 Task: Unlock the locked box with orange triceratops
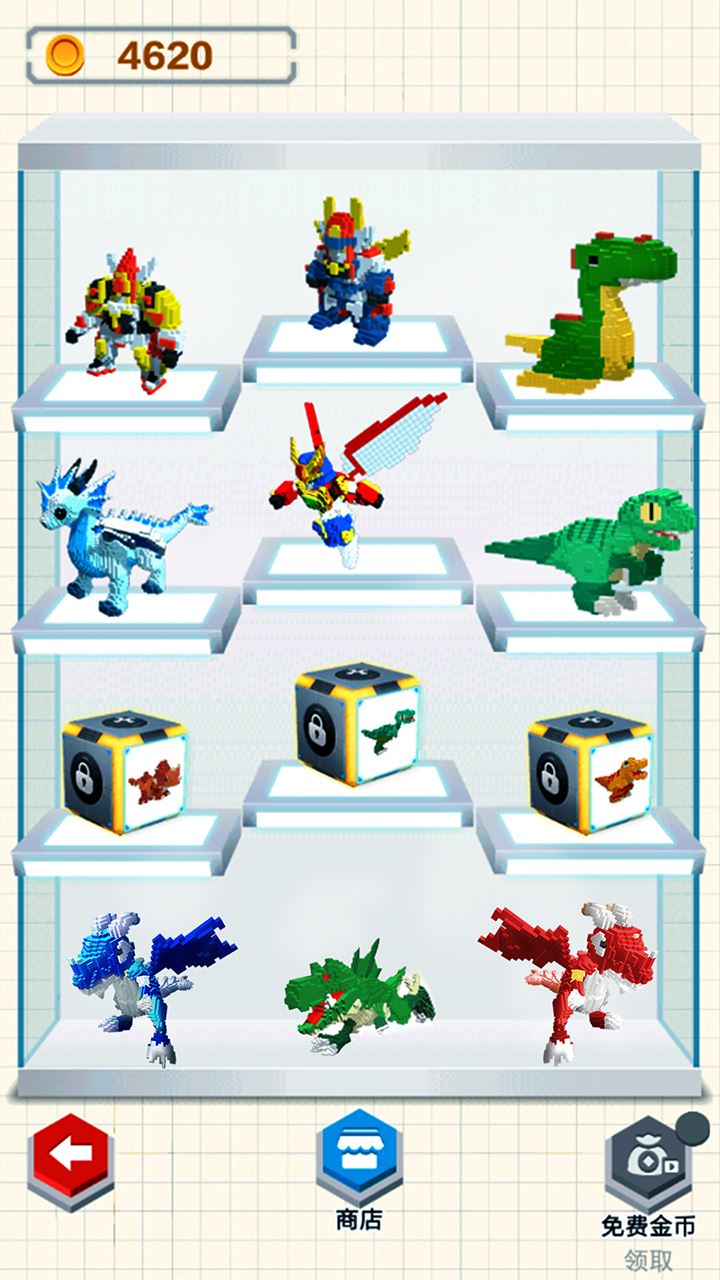[125, 771]
